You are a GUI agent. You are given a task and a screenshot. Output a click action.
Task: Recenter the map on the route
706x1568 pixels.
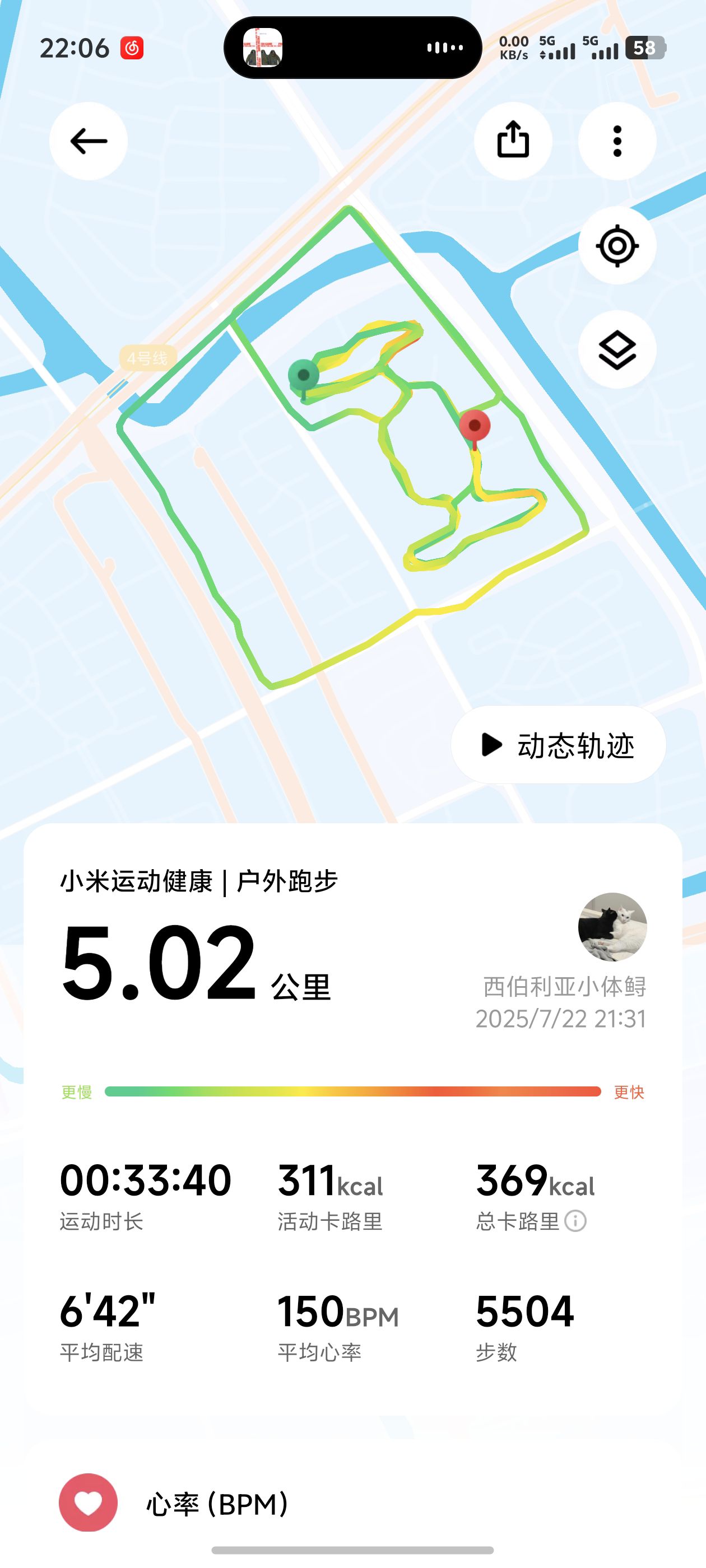(617, 246)
